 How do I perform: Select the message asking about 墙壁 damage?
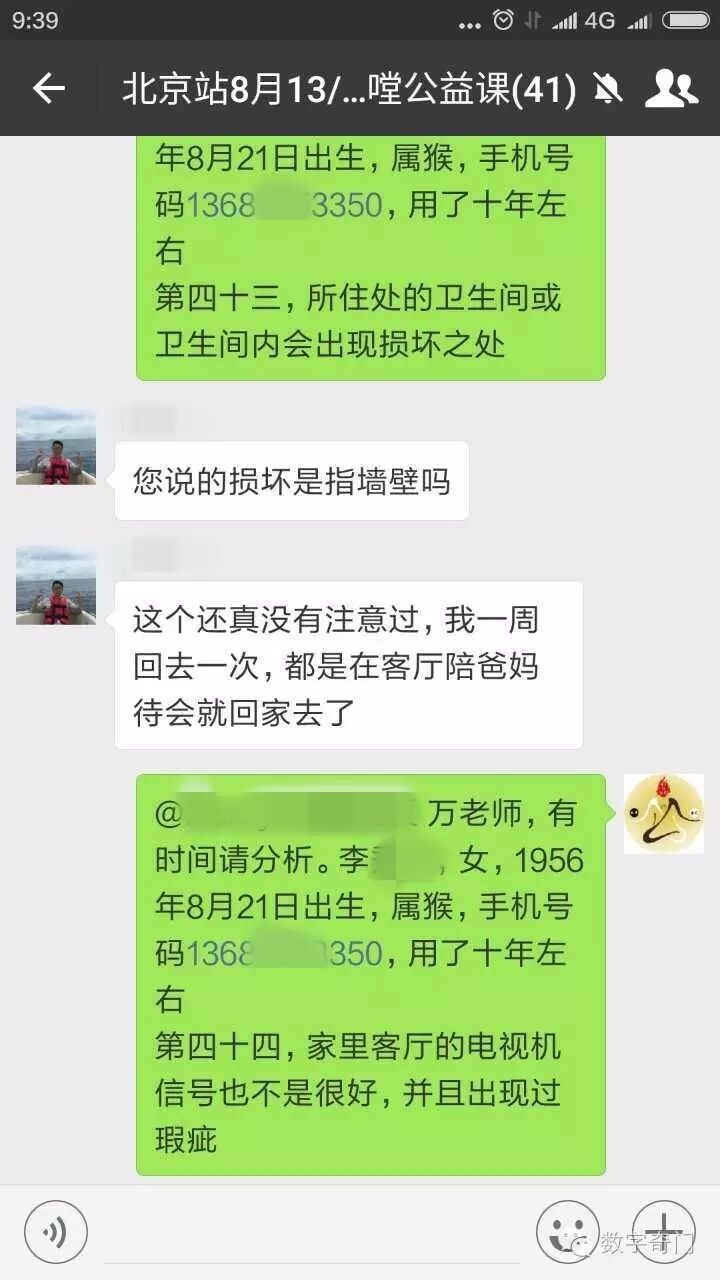[292, 482]
